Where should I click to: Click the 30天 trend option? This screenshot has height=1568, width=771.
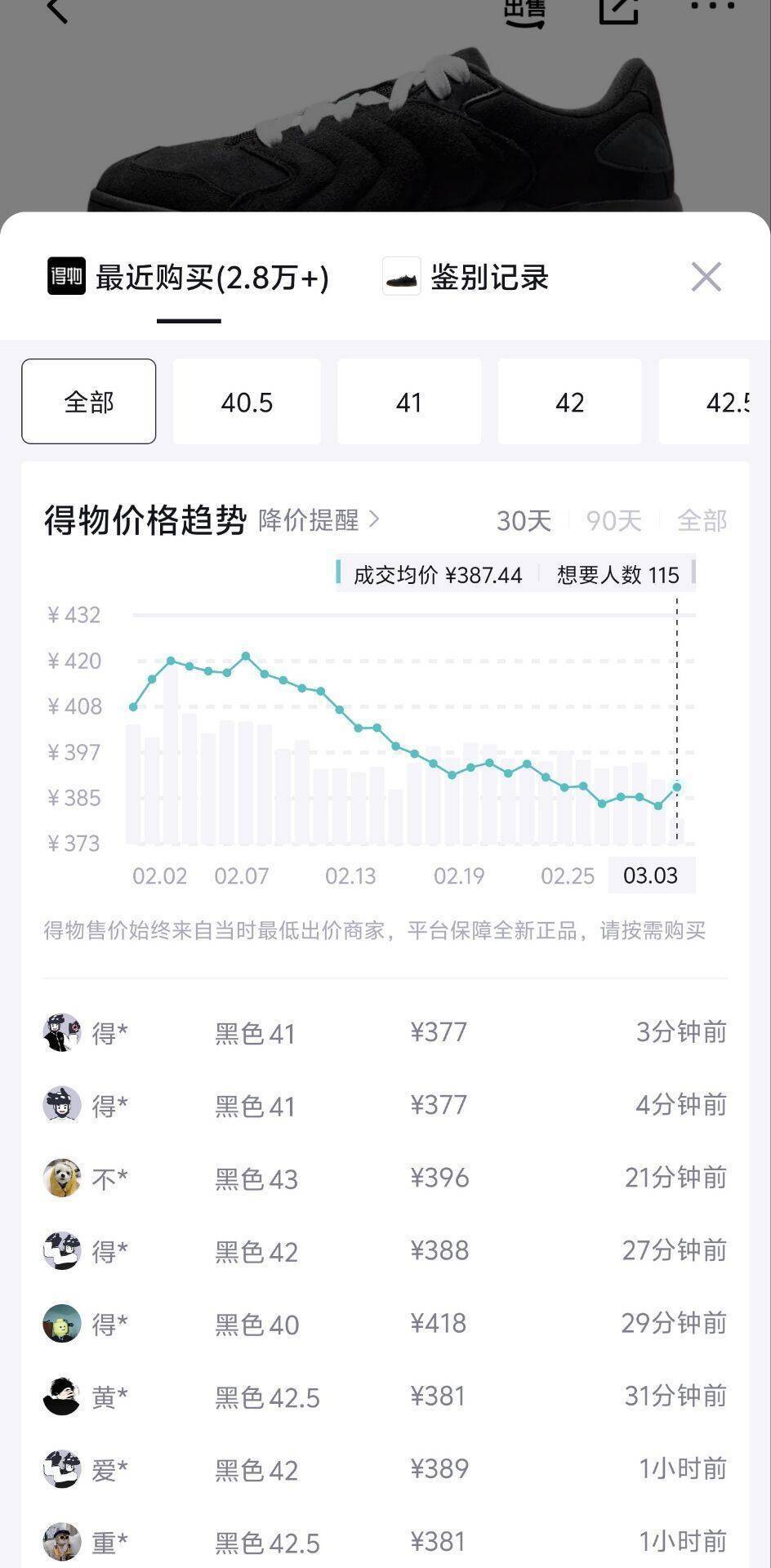coord(525,520)
